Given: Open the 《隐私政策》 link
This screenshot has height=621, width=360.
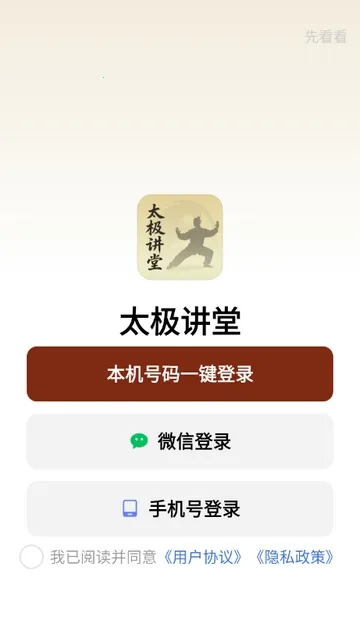Looking at the screenshot, I should pos(295,557).
